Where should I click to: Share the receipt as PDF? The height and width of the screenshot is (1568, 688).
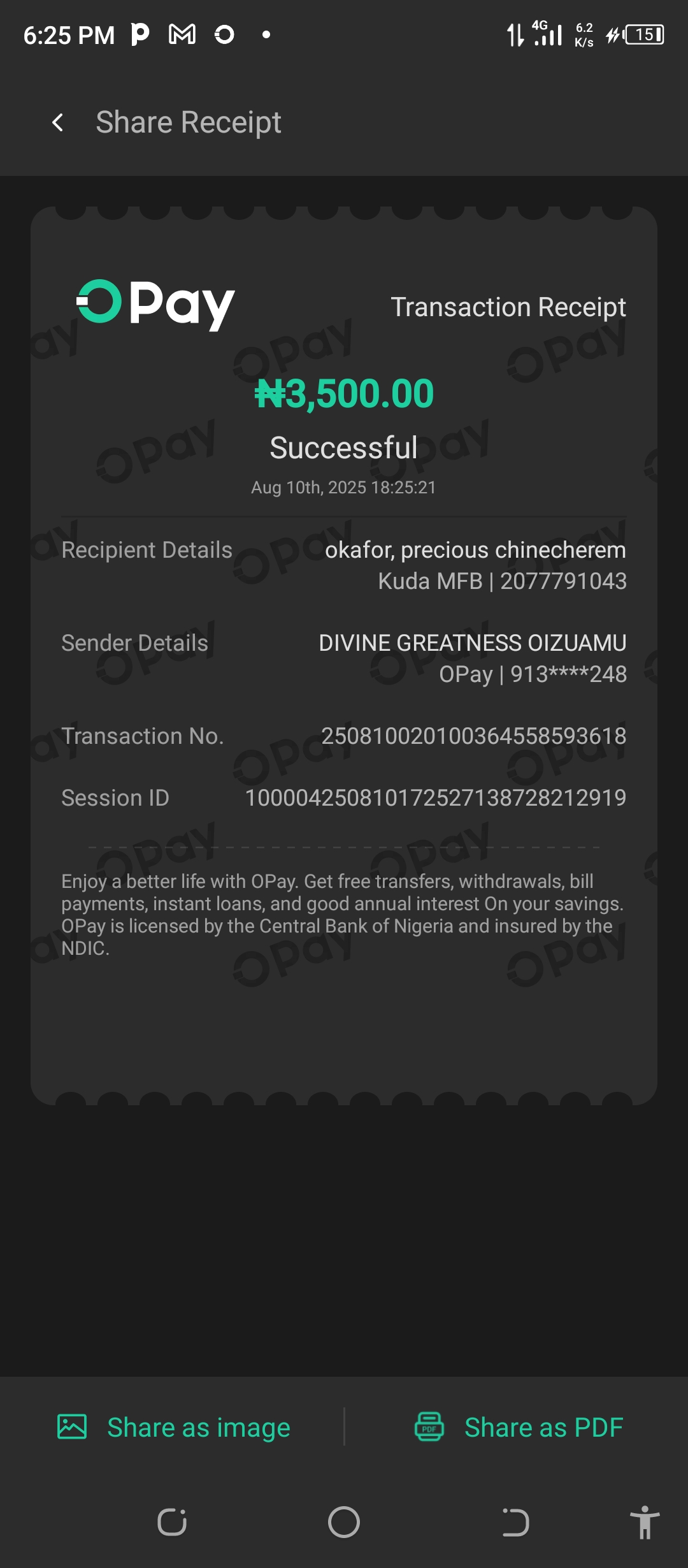pos(519,1426)
